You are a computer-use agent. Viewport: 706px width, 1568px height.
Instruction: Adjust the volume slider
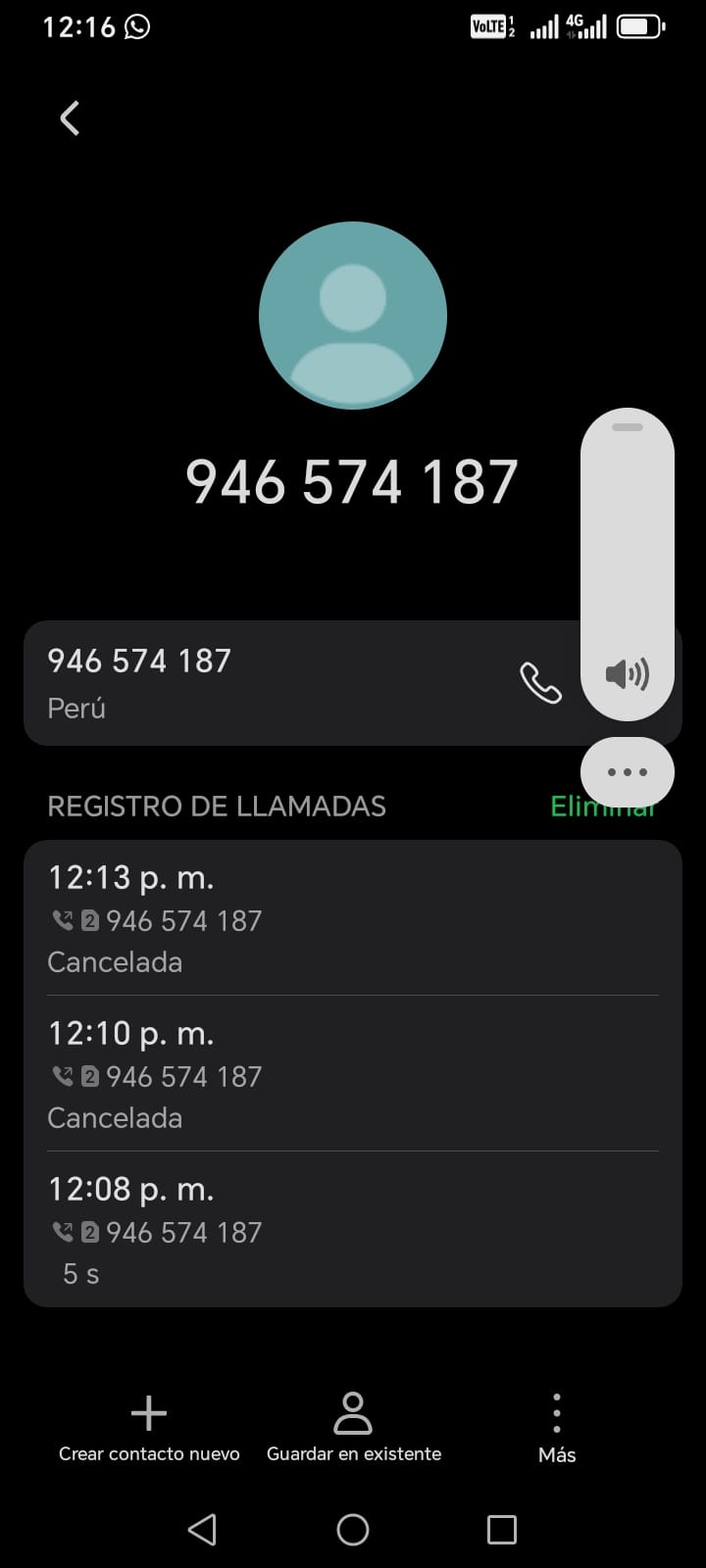tap(628, 539)
